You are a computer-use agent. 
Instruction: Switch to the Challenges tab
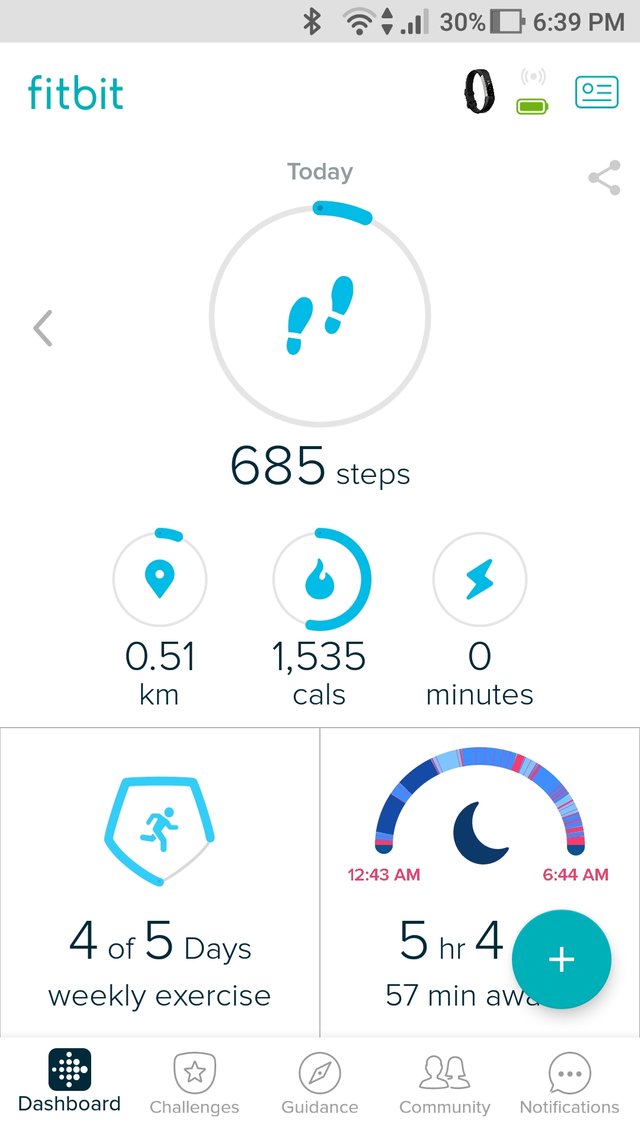[194, 1084]
